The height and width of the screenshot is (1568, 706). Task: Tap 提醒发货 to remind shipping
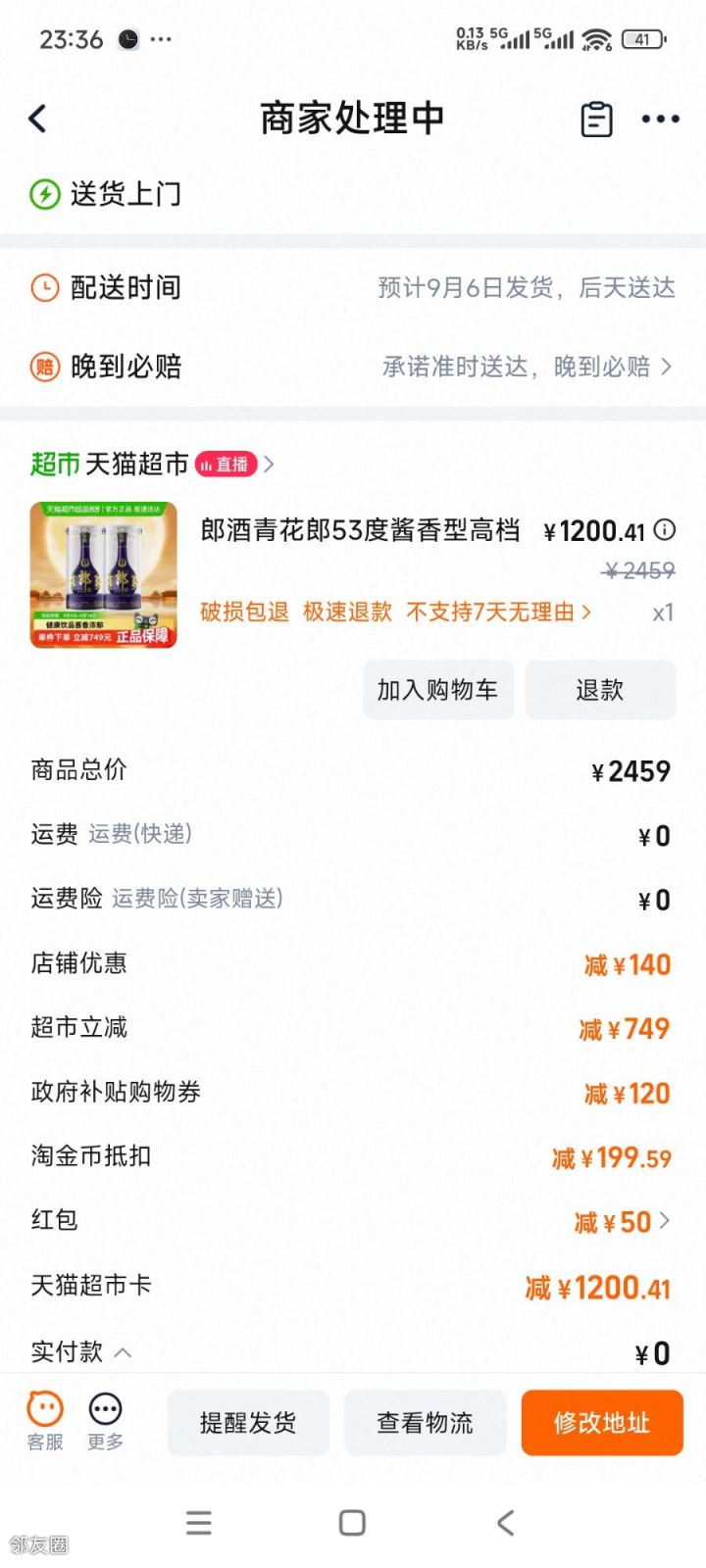coord(248,1423)
